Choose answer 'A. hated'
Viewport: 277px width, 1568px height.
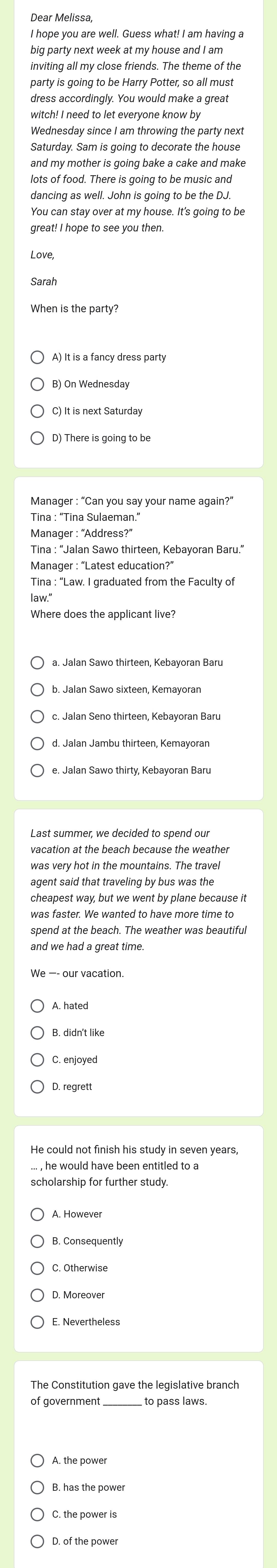[37, 1006]
